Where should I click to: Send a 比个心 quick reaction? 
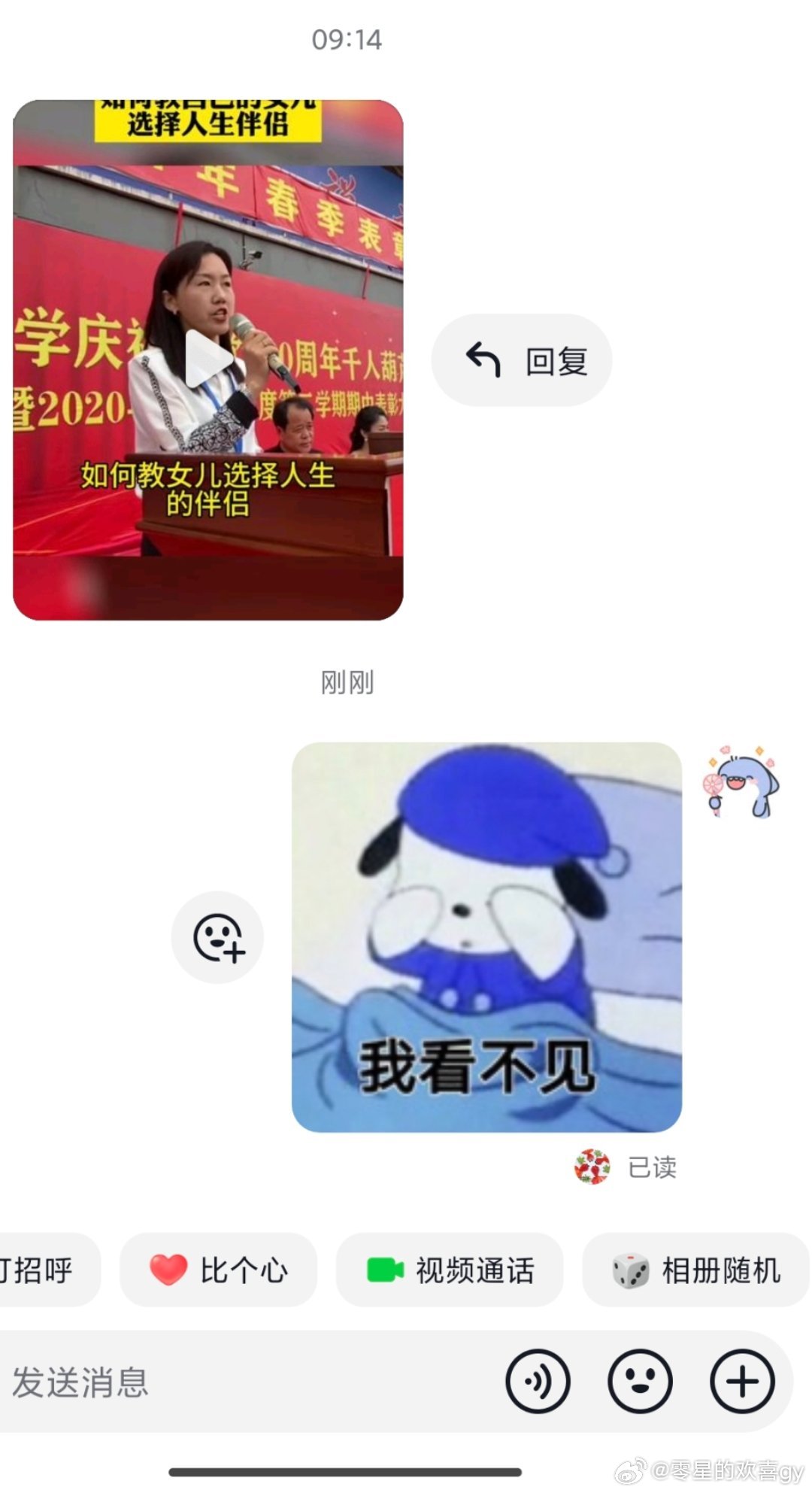pos(219,1270)
